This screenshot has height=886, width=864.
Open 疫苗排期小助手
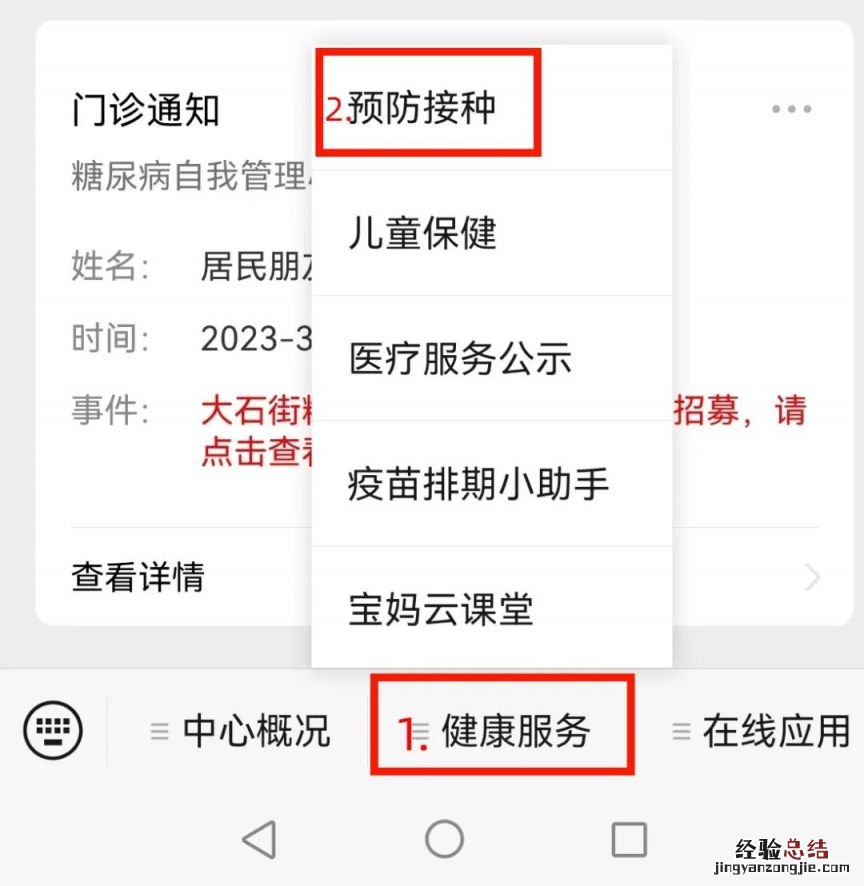point(478,484)
